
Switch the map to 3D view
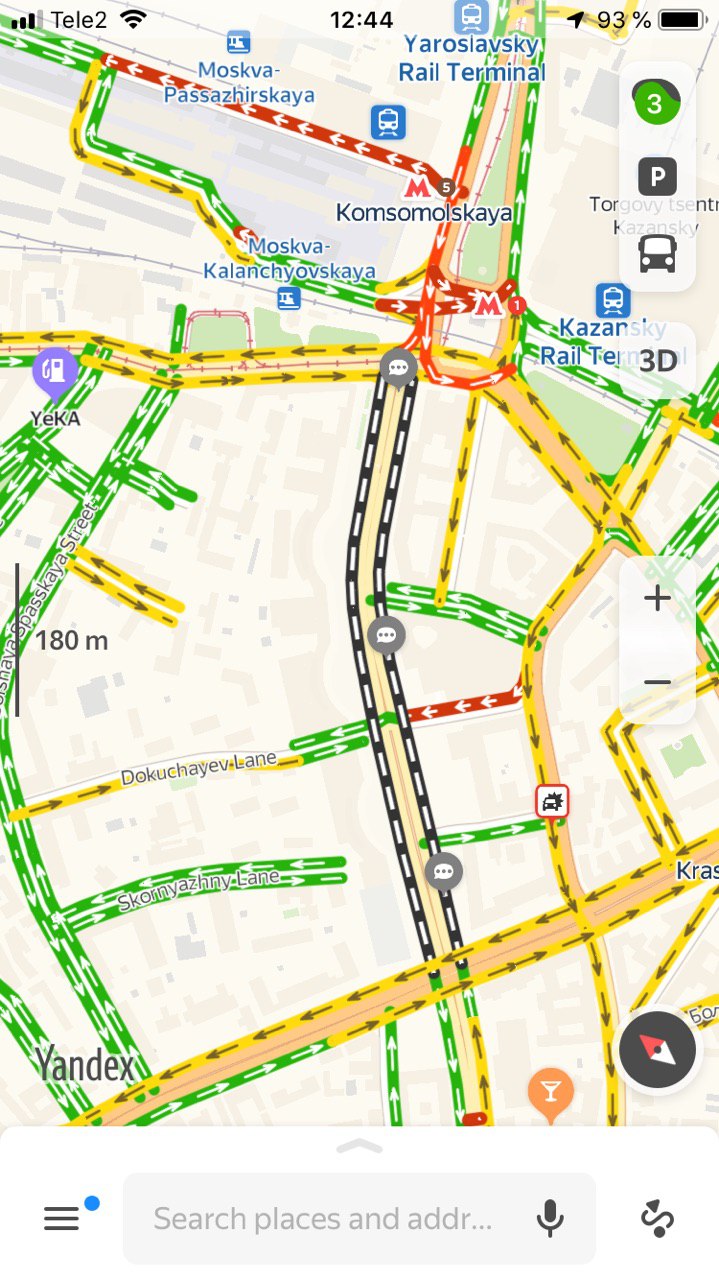(x=657, y=361)
